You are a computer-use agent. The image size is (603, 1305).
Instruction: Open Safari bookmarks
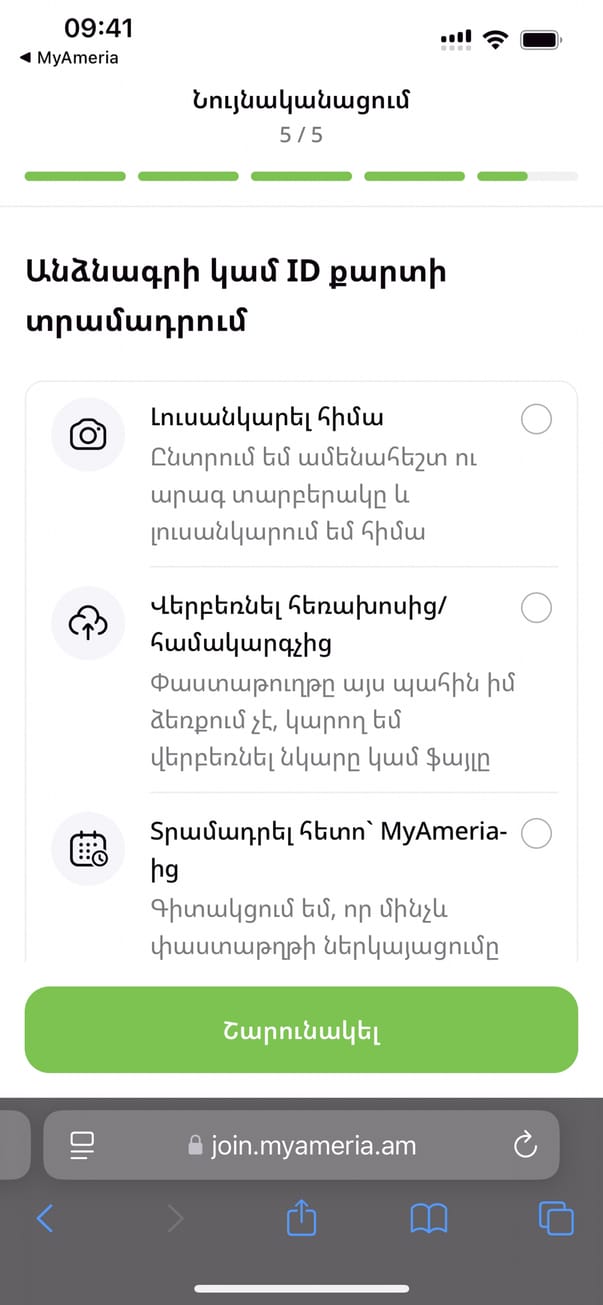429,1218
